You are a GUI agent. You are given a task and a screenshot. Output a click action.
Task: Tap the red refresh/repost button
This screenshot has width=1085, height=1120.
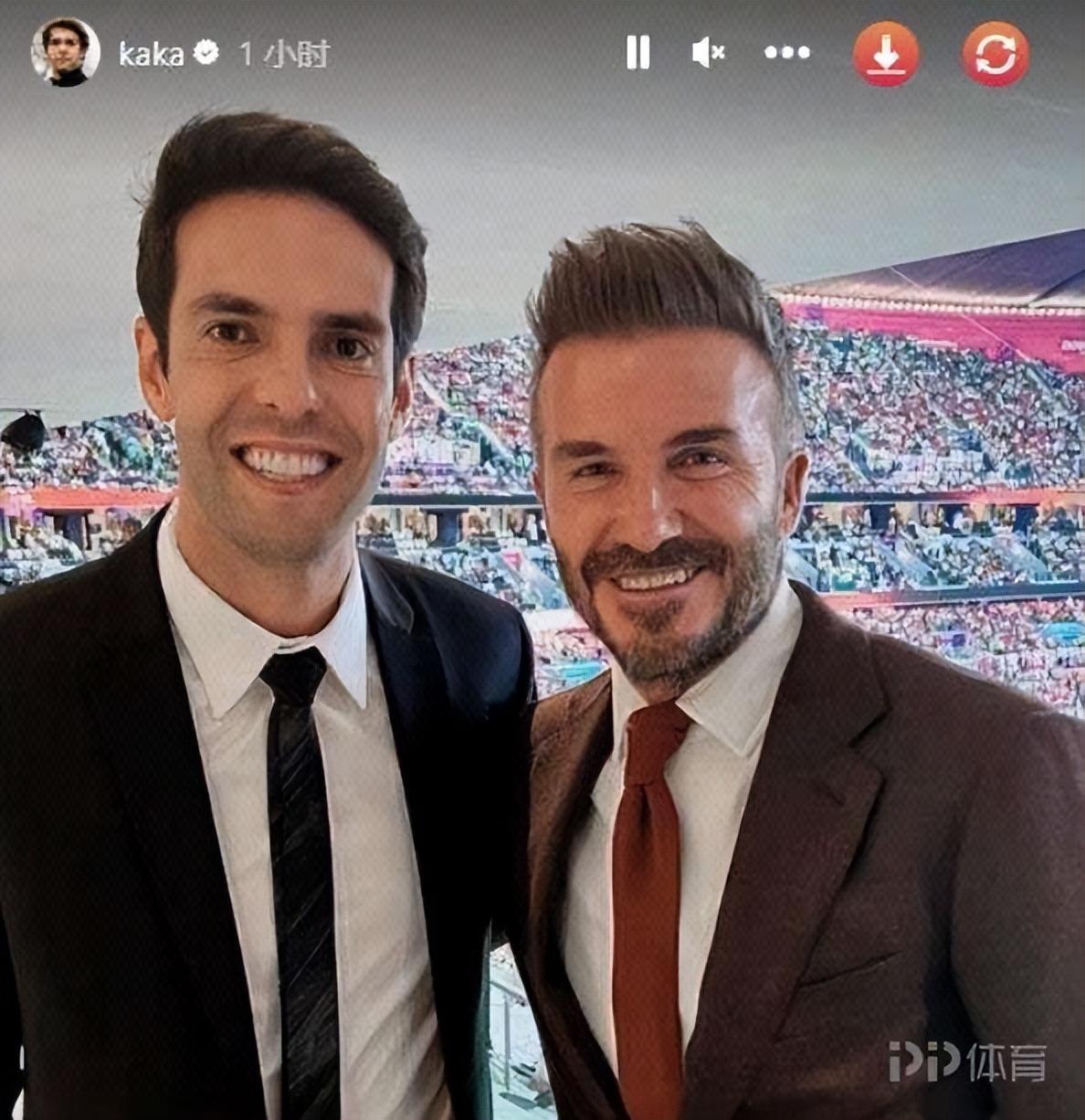point(995,54)
